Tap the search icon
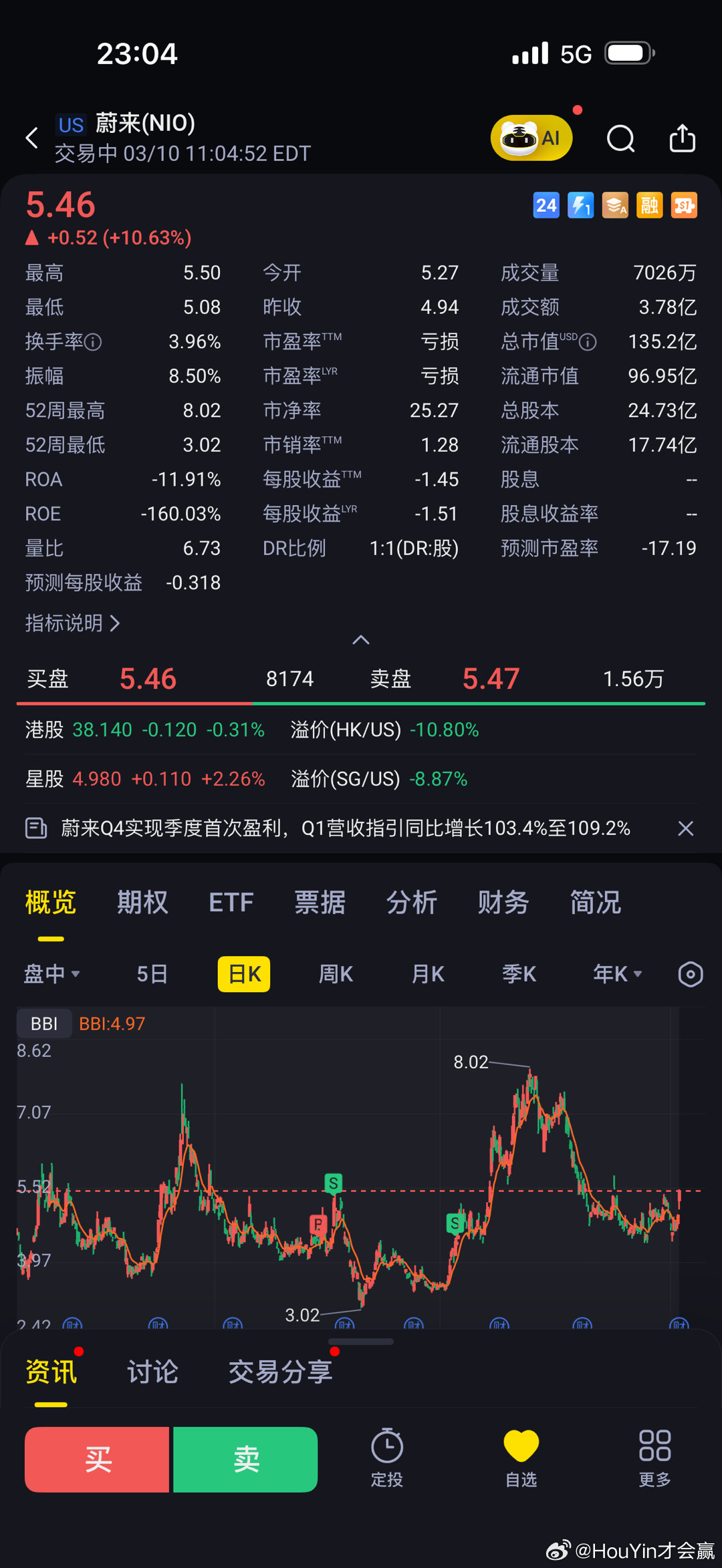 coord(620,138)
